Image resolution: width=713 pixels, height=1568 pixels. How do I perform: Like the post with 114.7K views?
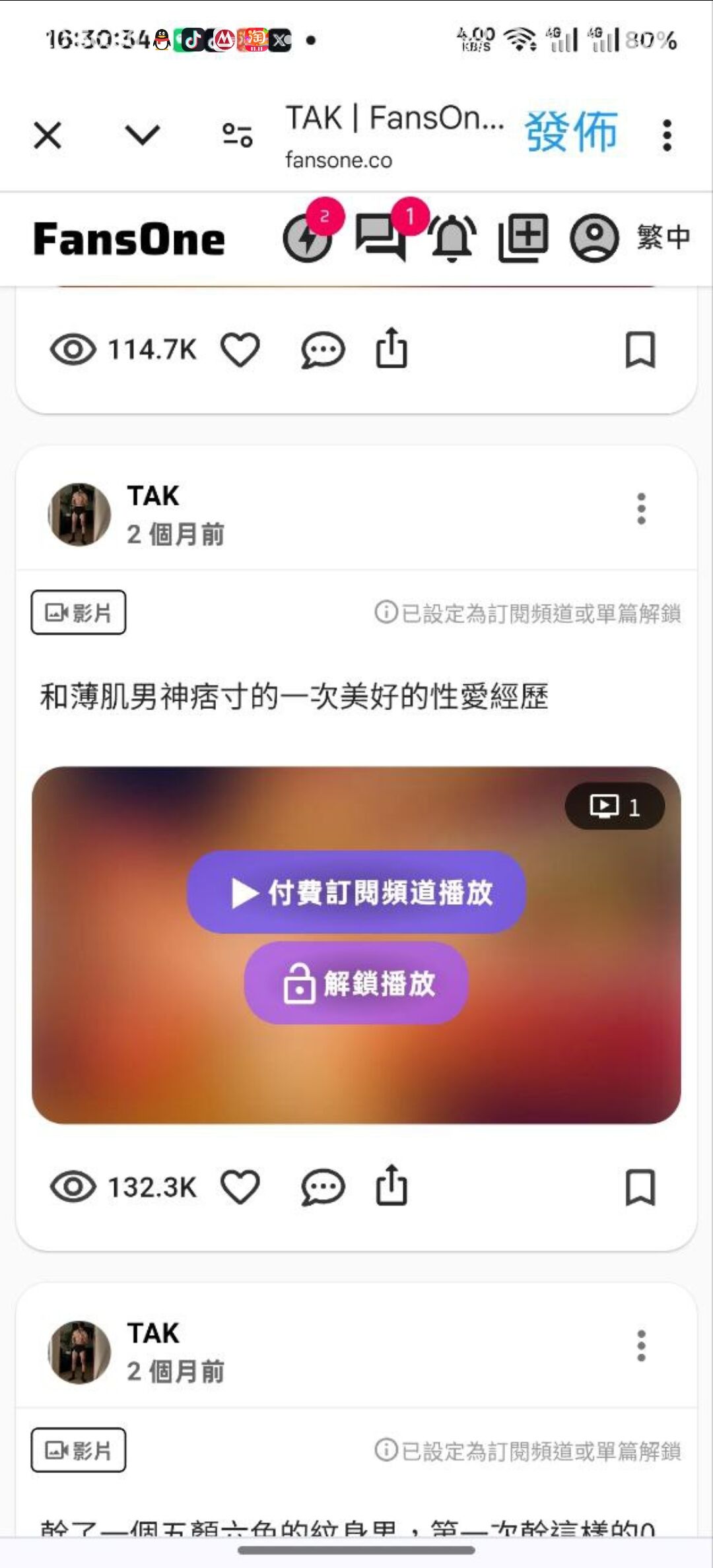point(240,350)
